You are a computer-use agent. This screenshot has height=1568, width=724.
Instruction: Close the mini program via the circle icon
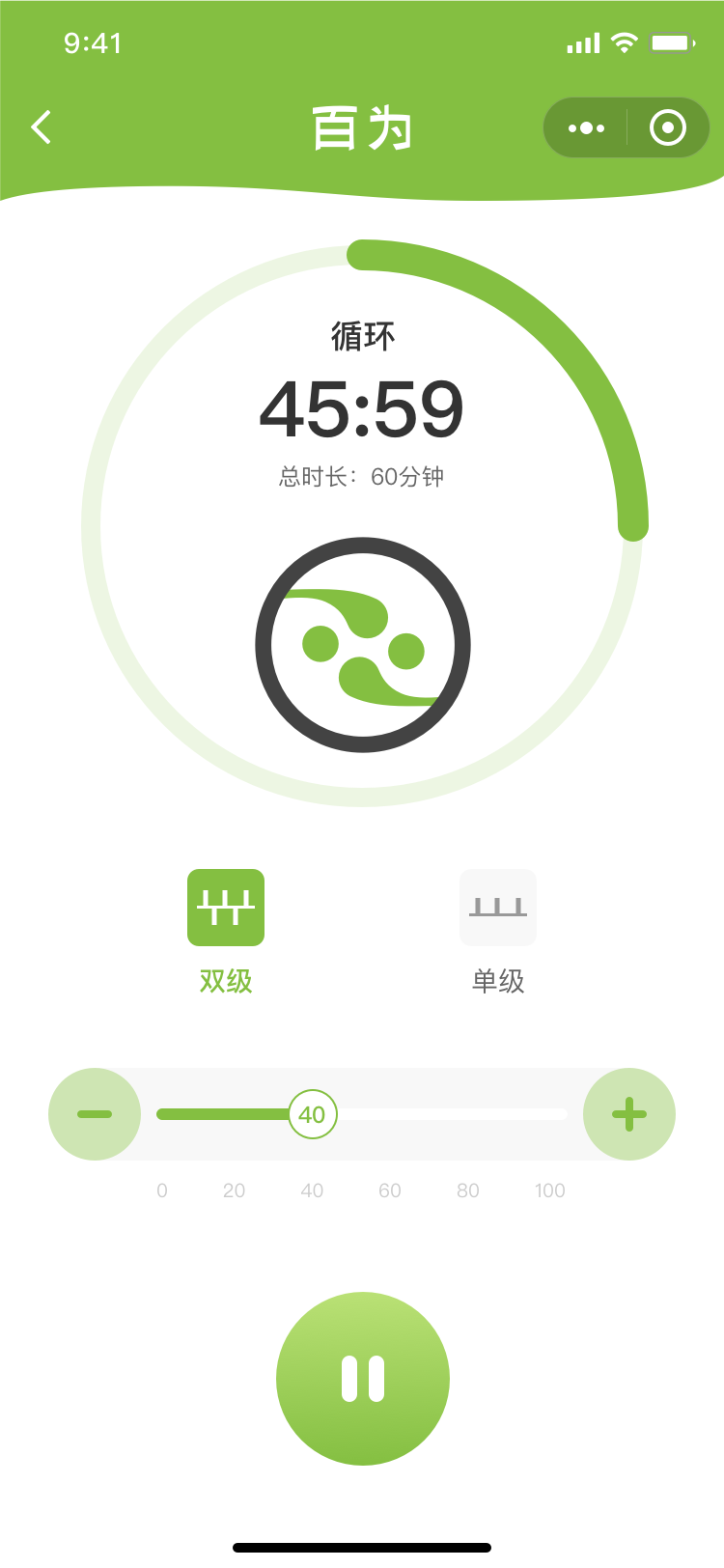click(x=668, y=127)
